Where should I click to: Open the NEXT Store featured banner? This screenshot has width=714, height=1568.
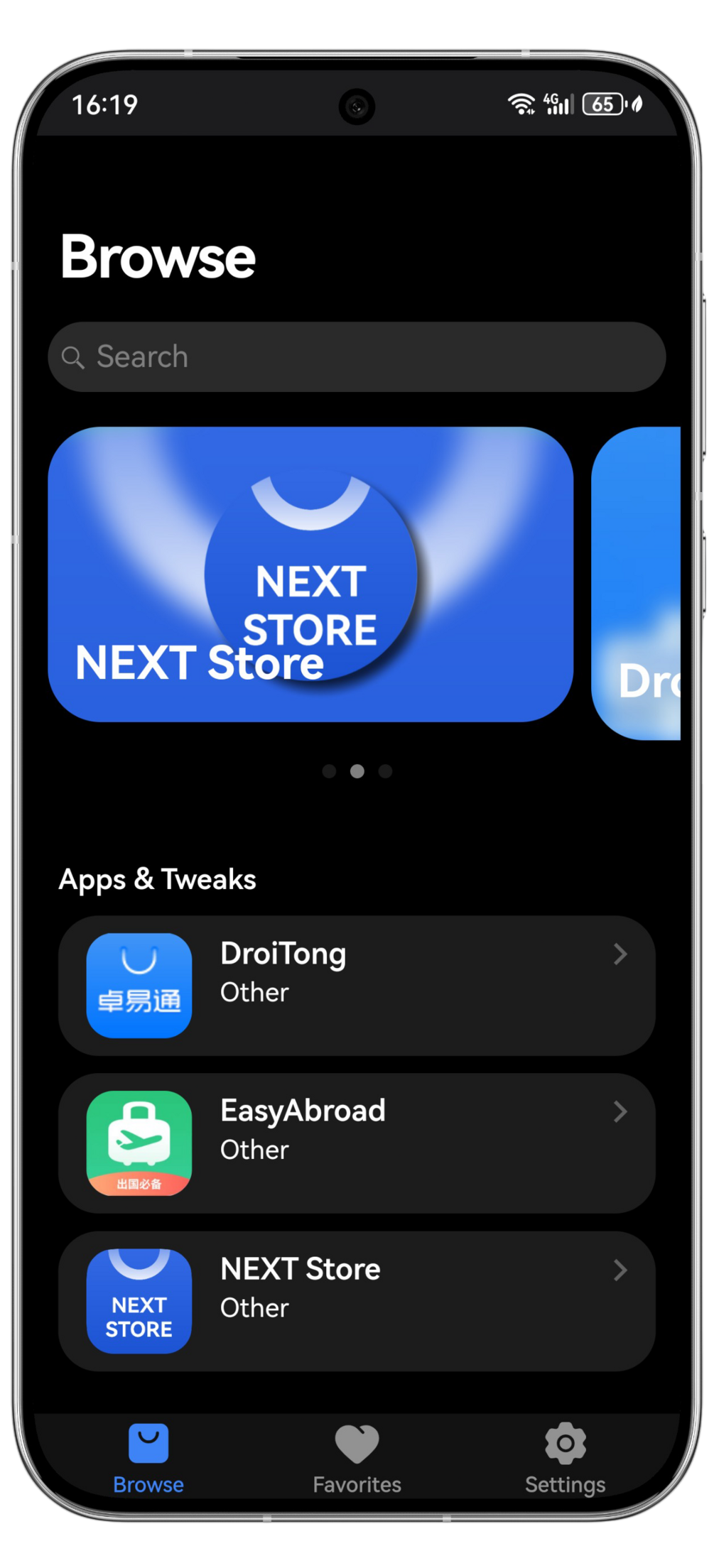click(x=310, y=574)
